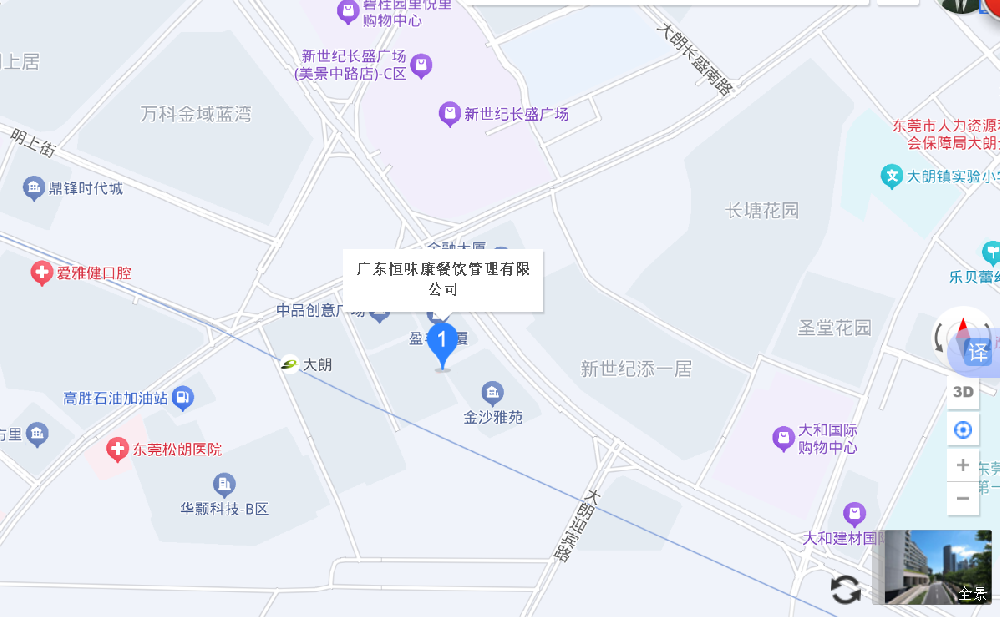The width and height of the screenshot is (1000, 617).
Task: Select the 金沙雅苑 building marker
Action: (491, 393)
